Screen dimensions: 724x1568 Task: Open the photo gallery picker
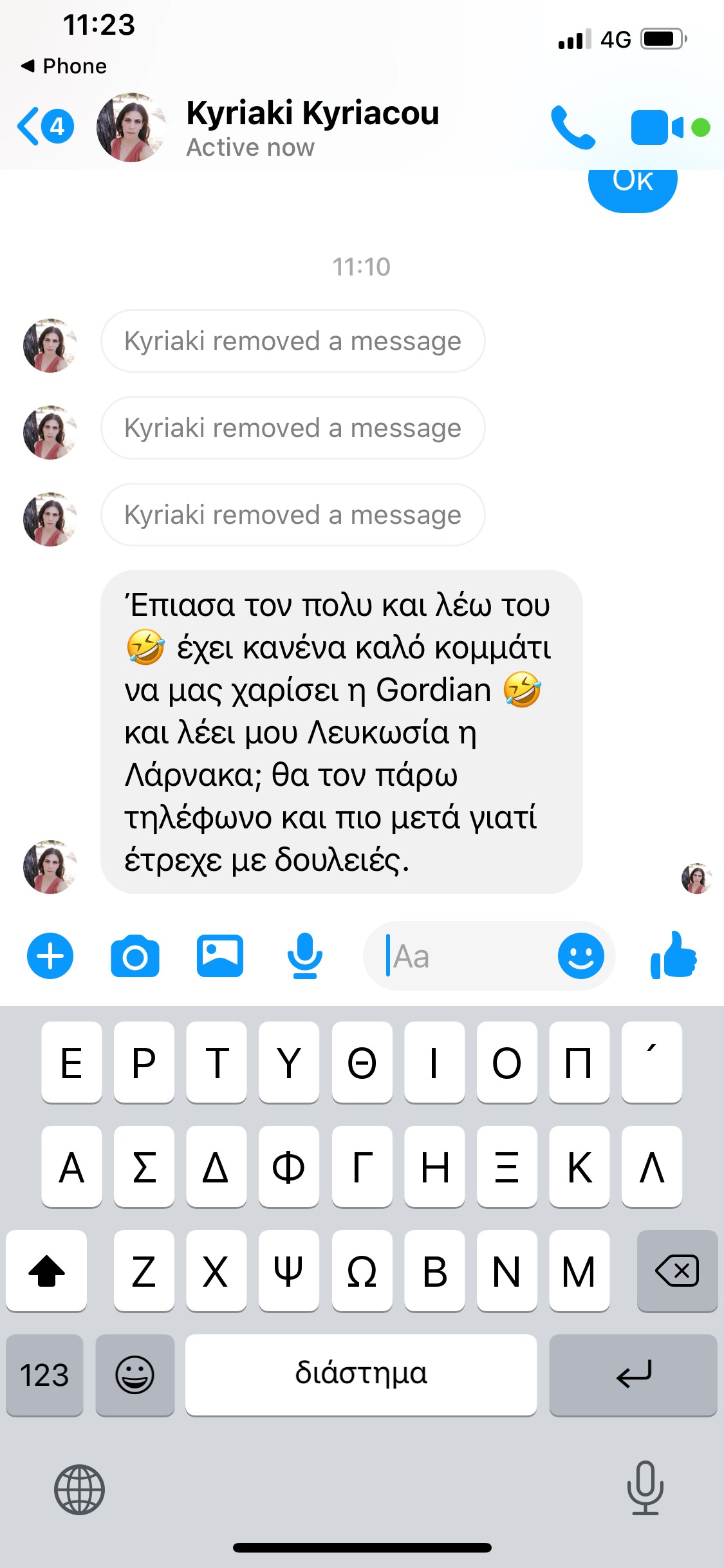220,956
